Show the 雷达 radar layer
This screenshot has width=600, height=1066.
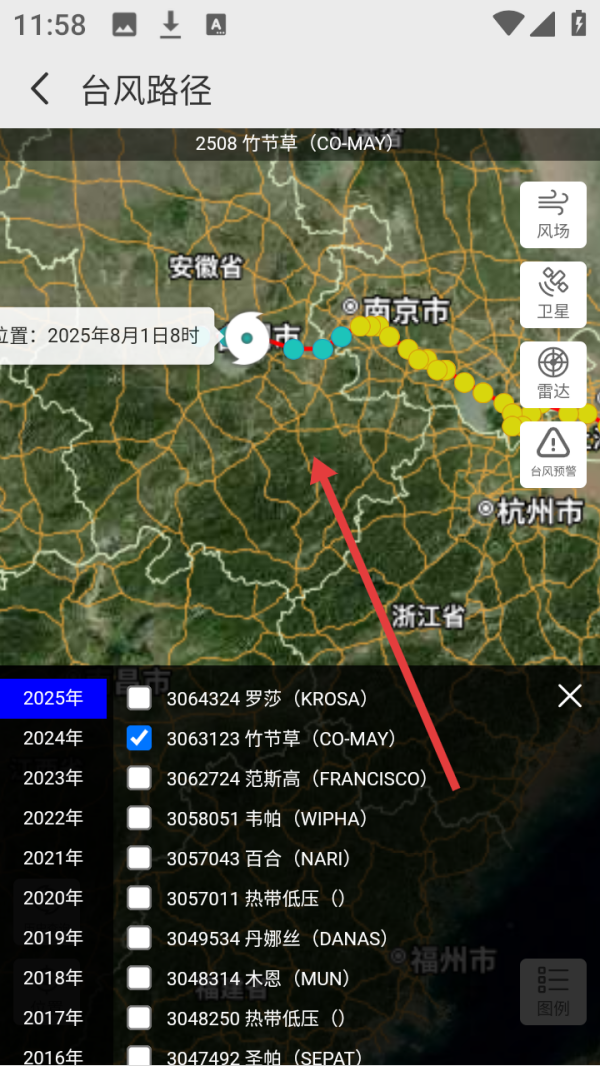(553, 375)
